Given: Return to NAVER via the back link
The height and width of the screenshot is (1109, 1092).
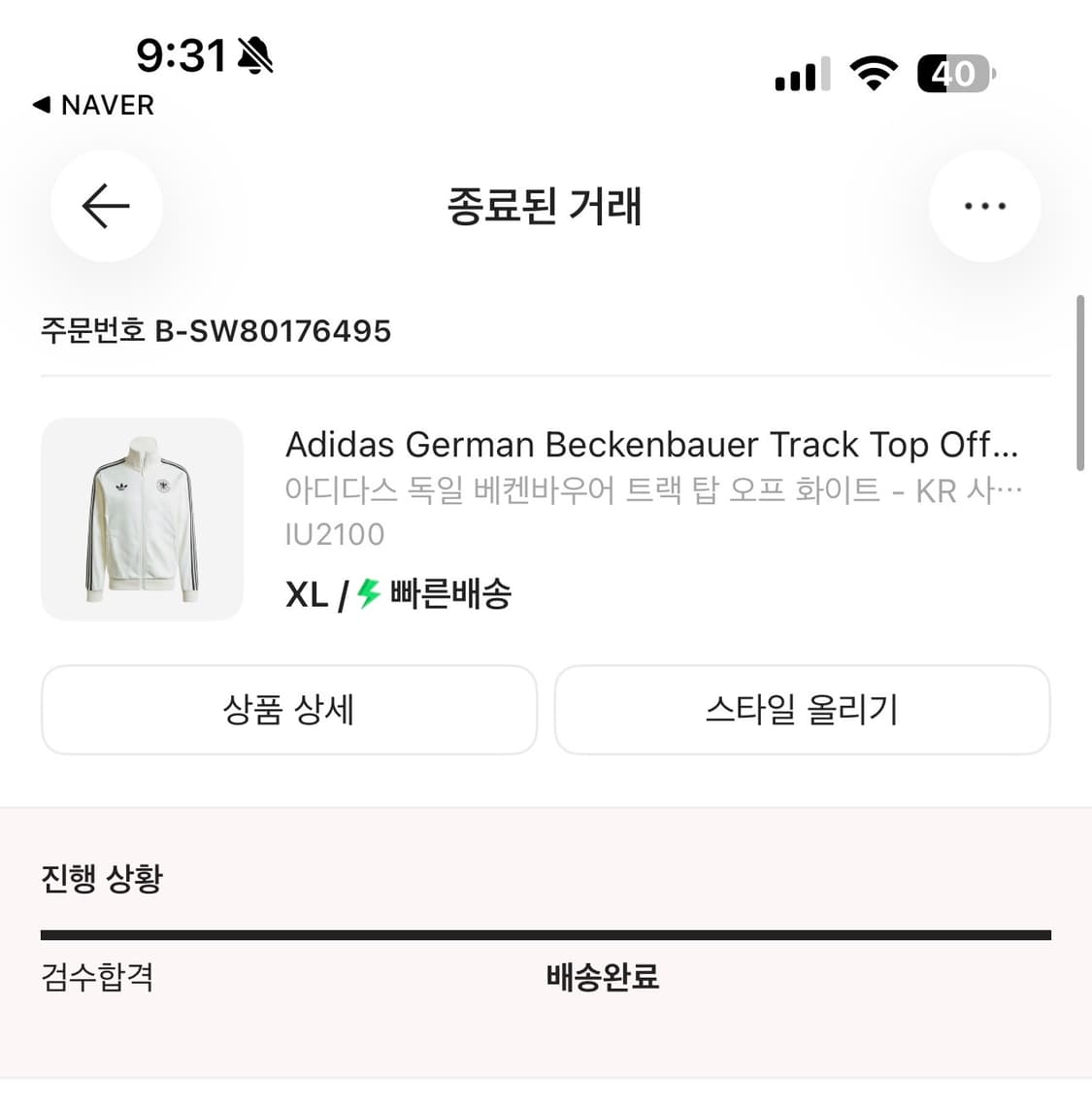Looking at the screenshot, I should (92, 105).
